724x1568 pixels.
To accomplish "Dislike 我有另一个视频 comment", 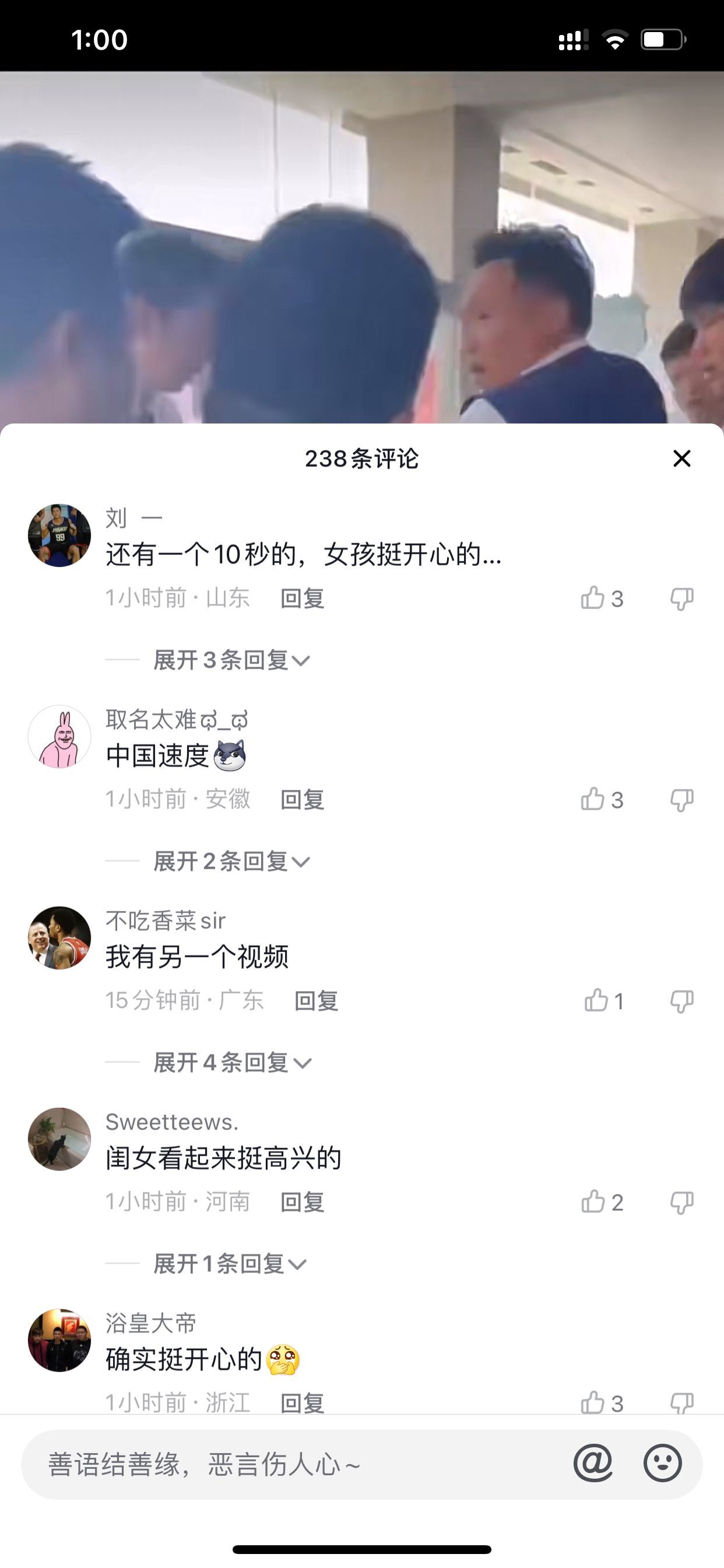I will tap(681, 1000).
